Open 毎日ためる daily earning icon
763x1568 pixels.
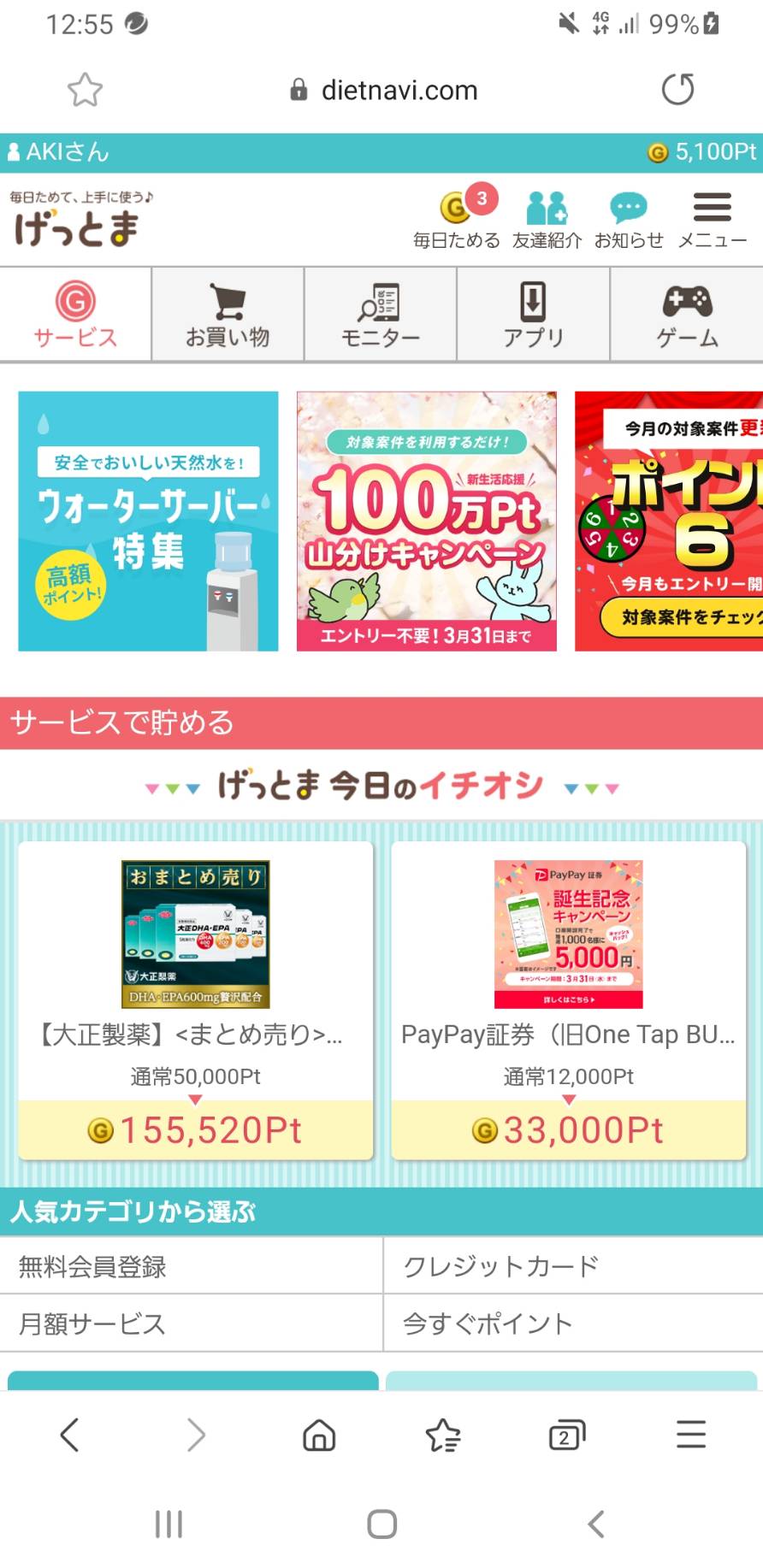pos(457,217)
